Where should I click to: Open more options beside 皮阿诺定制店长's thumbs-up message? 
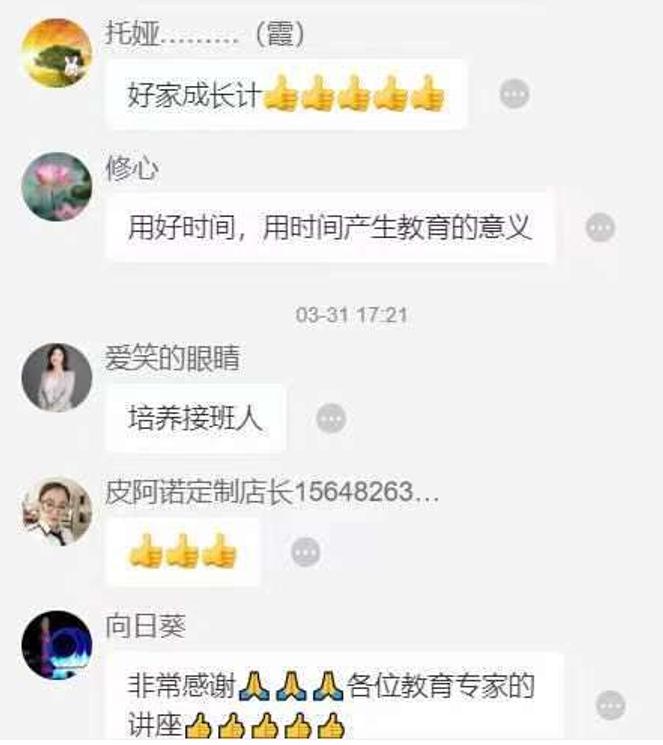pos(306,552)
